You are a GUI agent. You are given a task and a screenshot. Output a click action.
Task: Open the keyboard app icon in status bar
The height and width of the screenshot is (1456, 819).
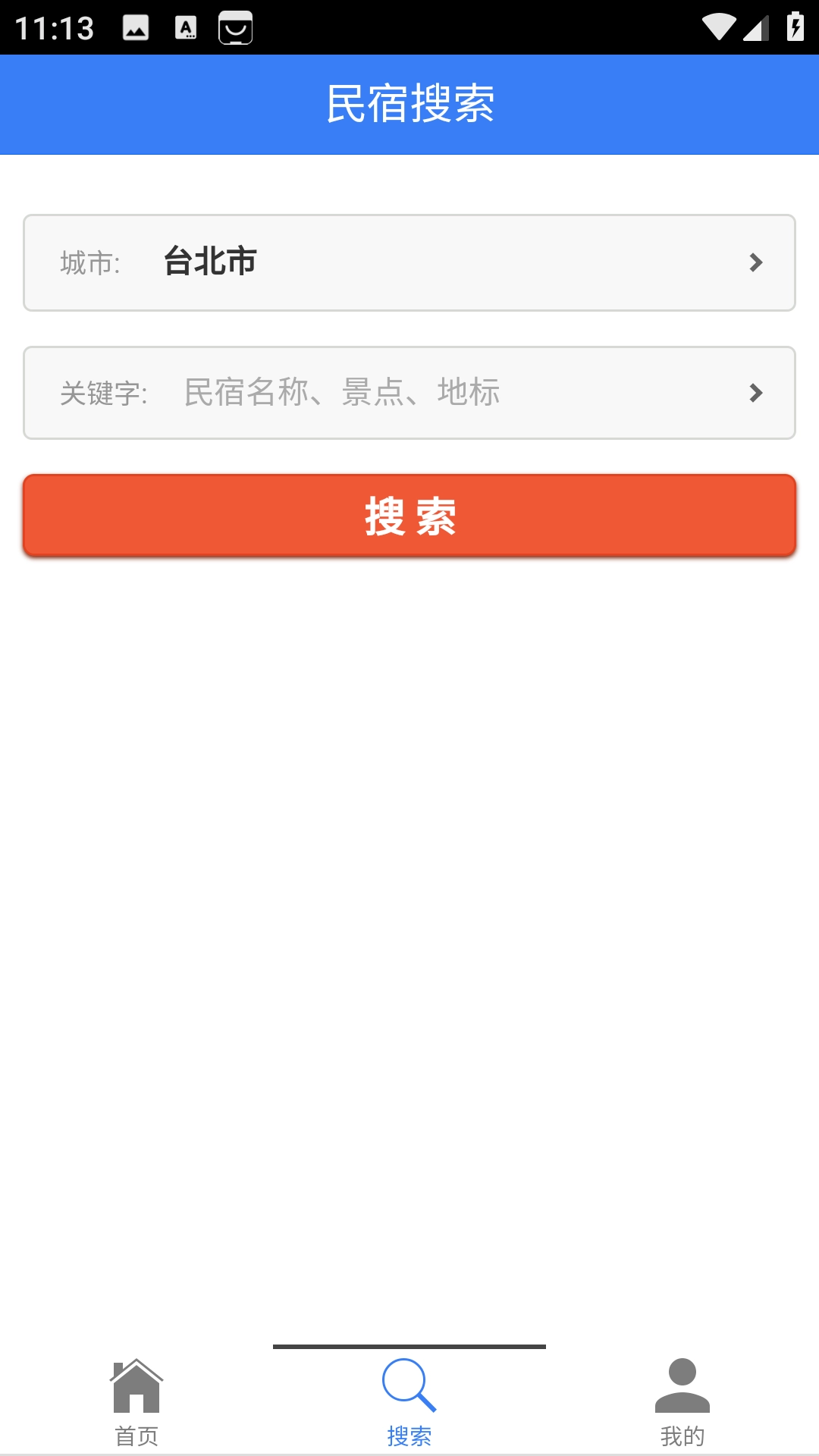coord(185,29)
